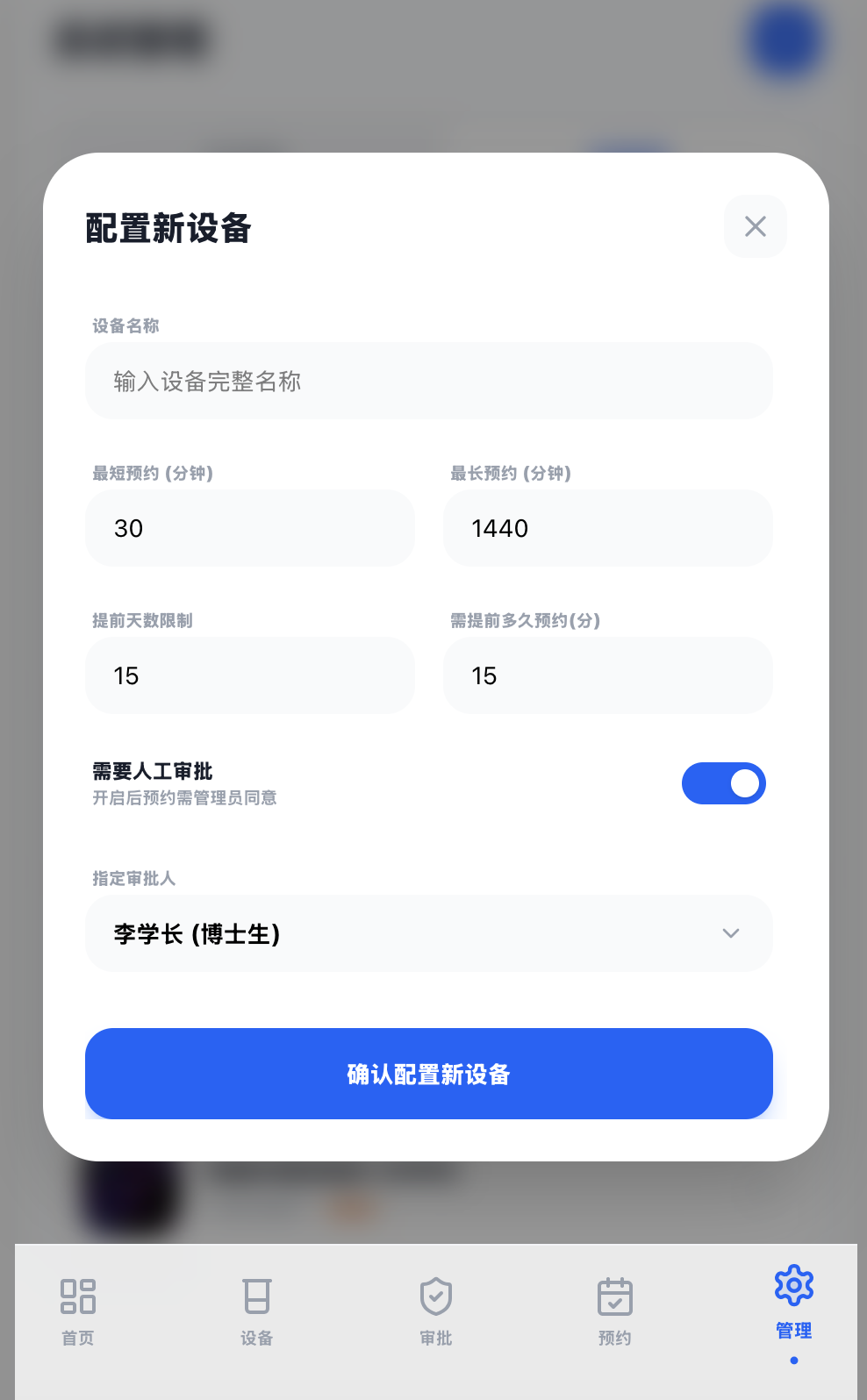Click the 最长预约 field showing 1440

607,528
